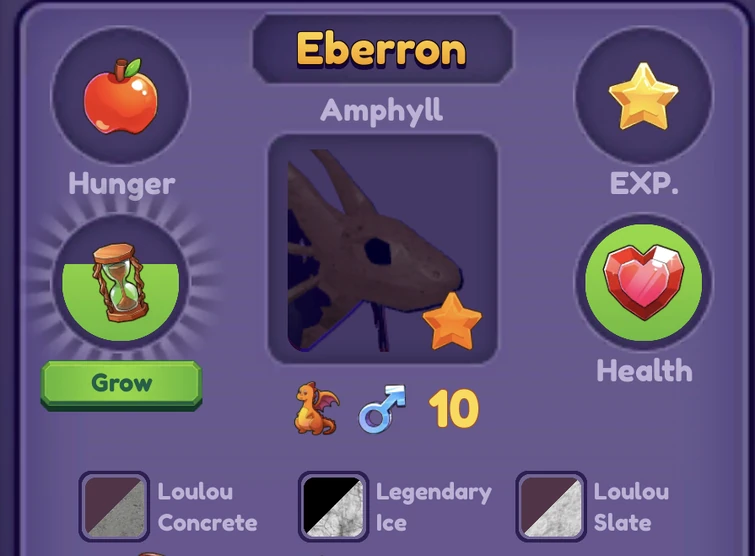Pick the Loulou Slate color swatch
Screen dimensions: 755x556
550,506
